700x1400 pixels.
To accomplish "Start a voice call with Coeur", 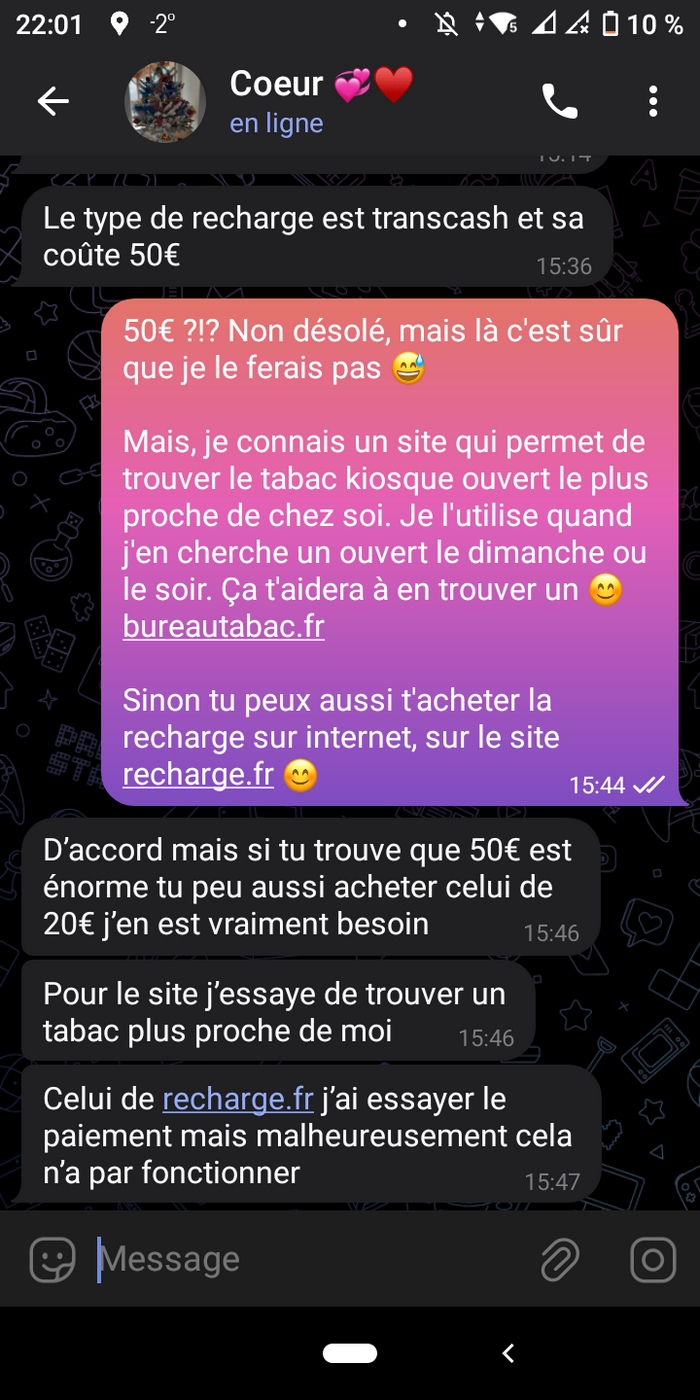I will tap(559, 101).
